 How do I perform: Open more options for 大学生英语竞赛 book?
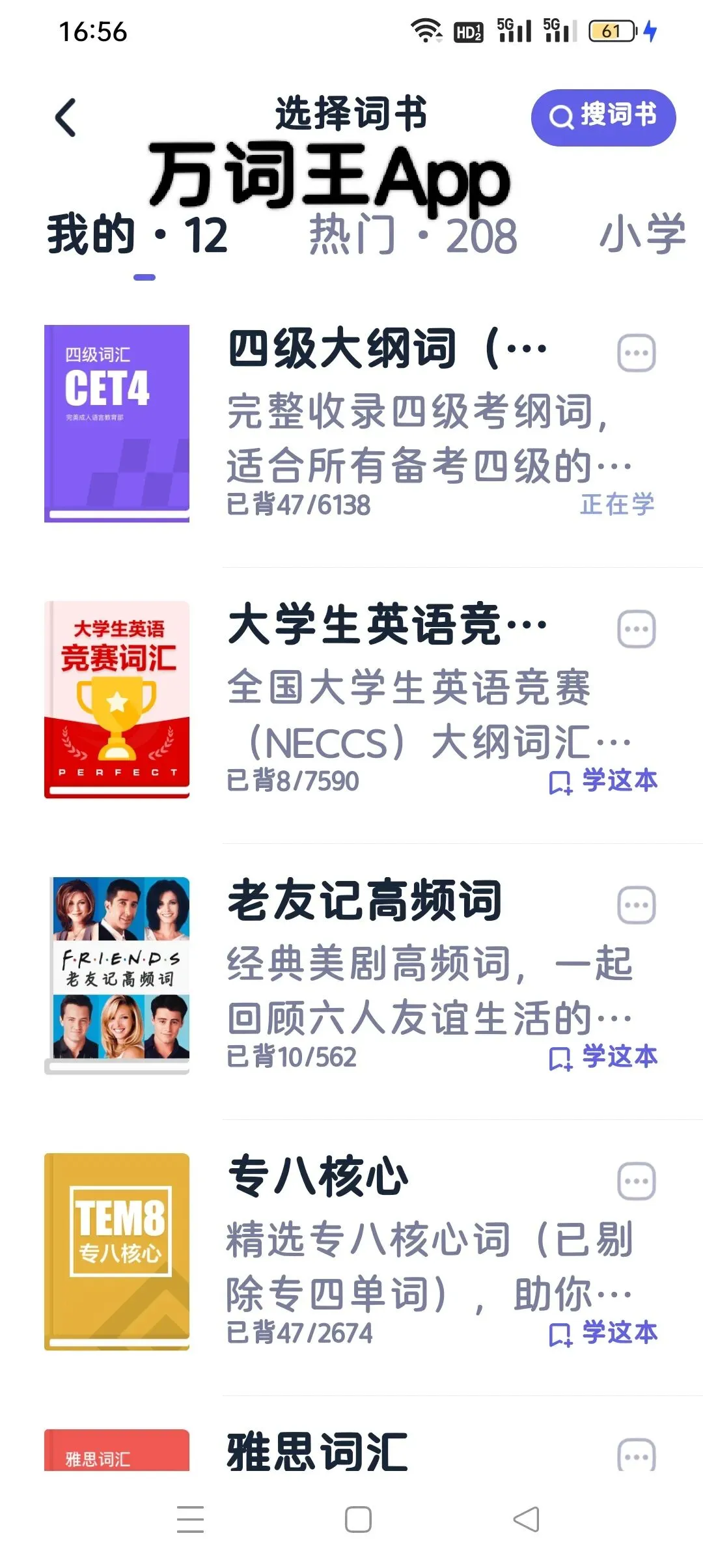[x=636, y=630]
